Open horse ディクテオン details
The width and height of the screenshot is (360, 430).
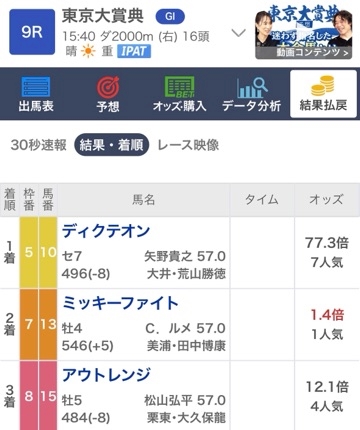tap(106, 231)
